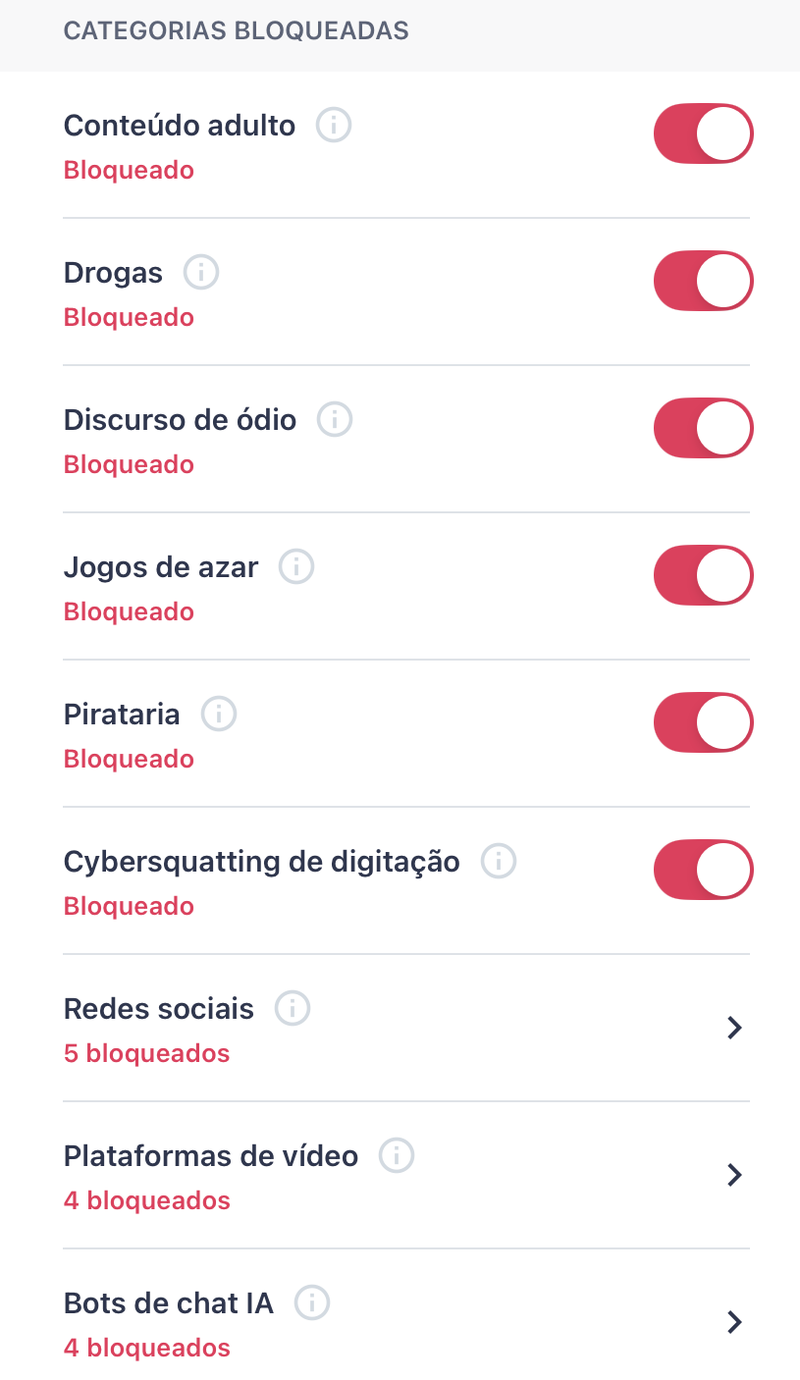Image resolution: width=800 pixels, height=1380 pixels.
Task: View info about Redes sociais
Action: (x=293, y=1008)
